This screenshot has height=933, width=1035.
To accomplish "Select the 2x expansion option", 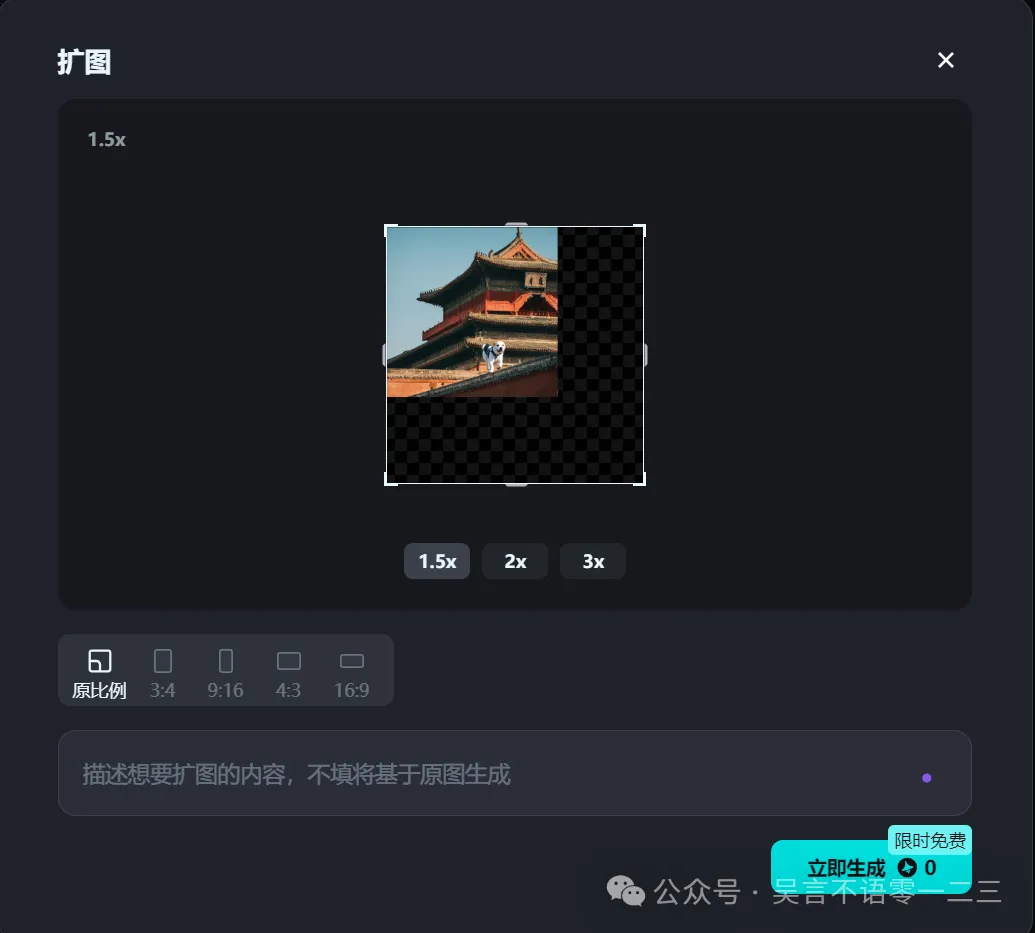I will point(515,561).
